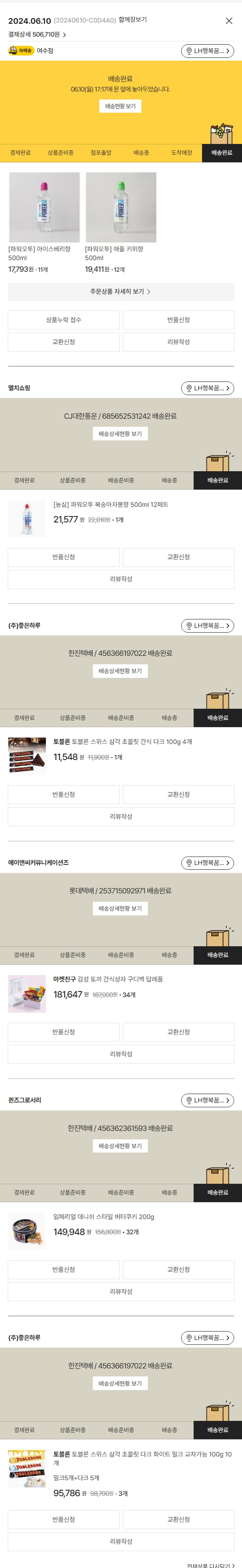Open 파워오투 아이스베리향 product image
Screen dimensions: 242x1568
[44, 208]
